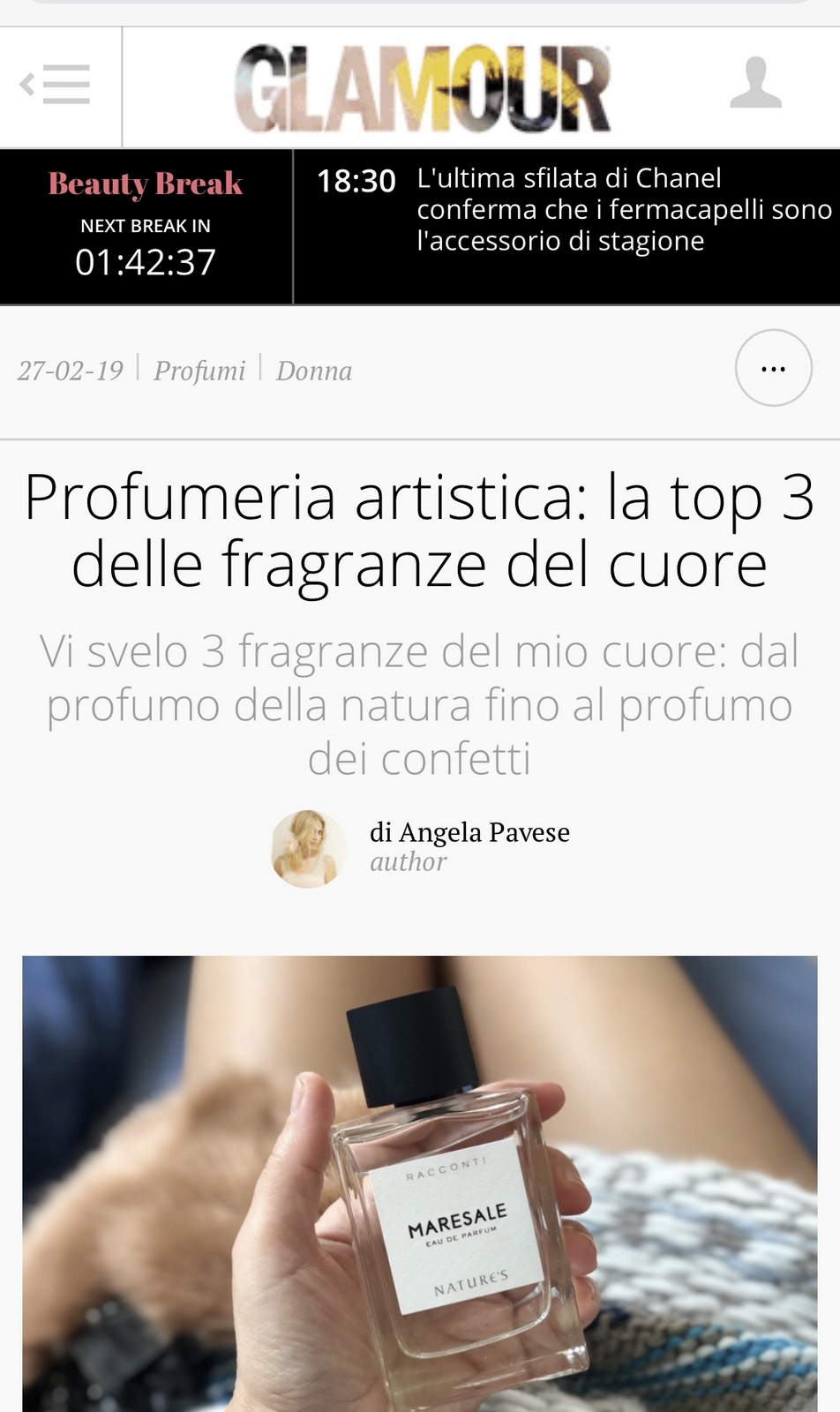This screenshot has width=840, height=1412.
Task: Open the Donna category
Action: [314, 371]
